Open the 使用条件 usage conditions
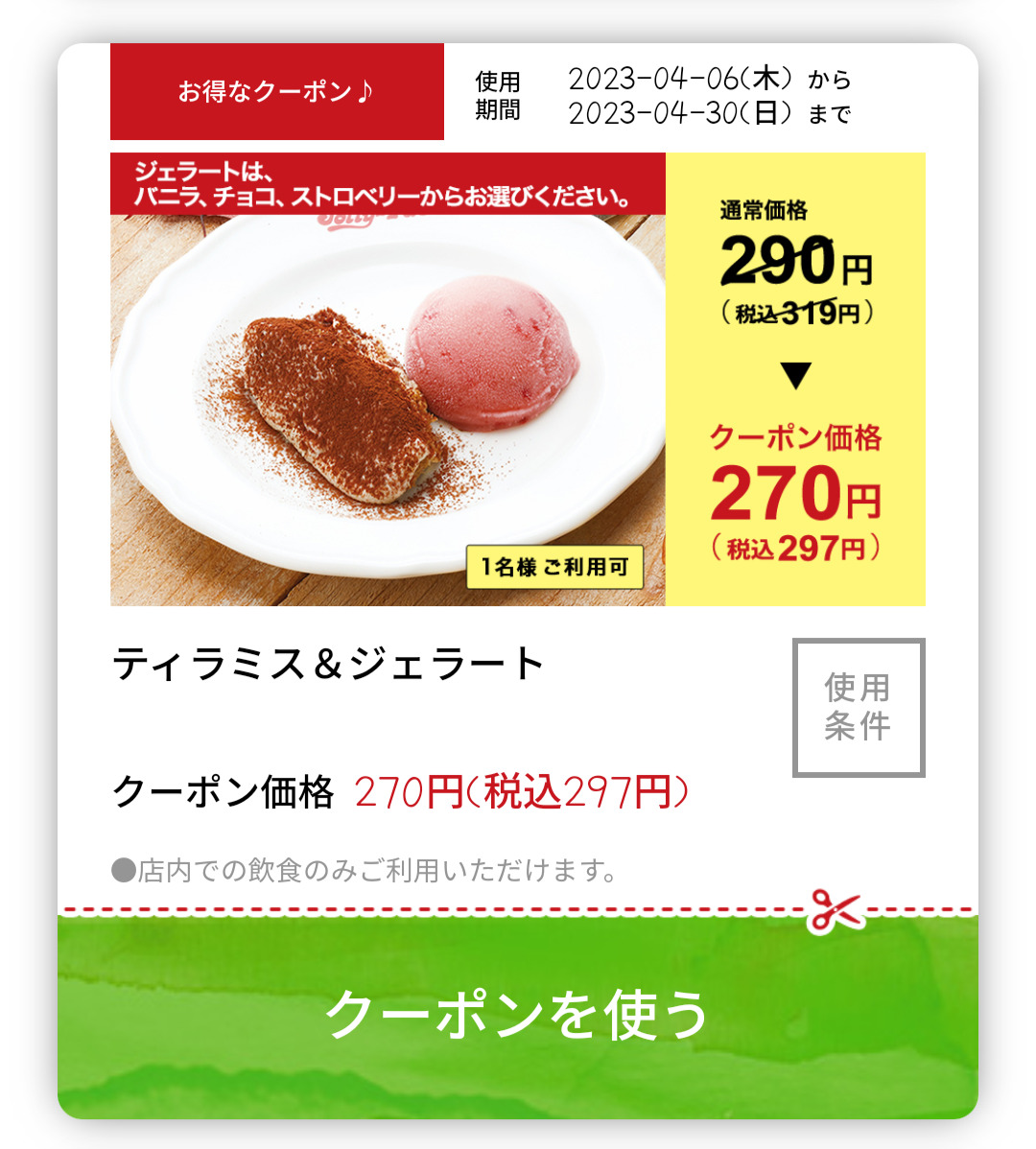Viewport: 1036px width, 1149px height. point(859,707)
